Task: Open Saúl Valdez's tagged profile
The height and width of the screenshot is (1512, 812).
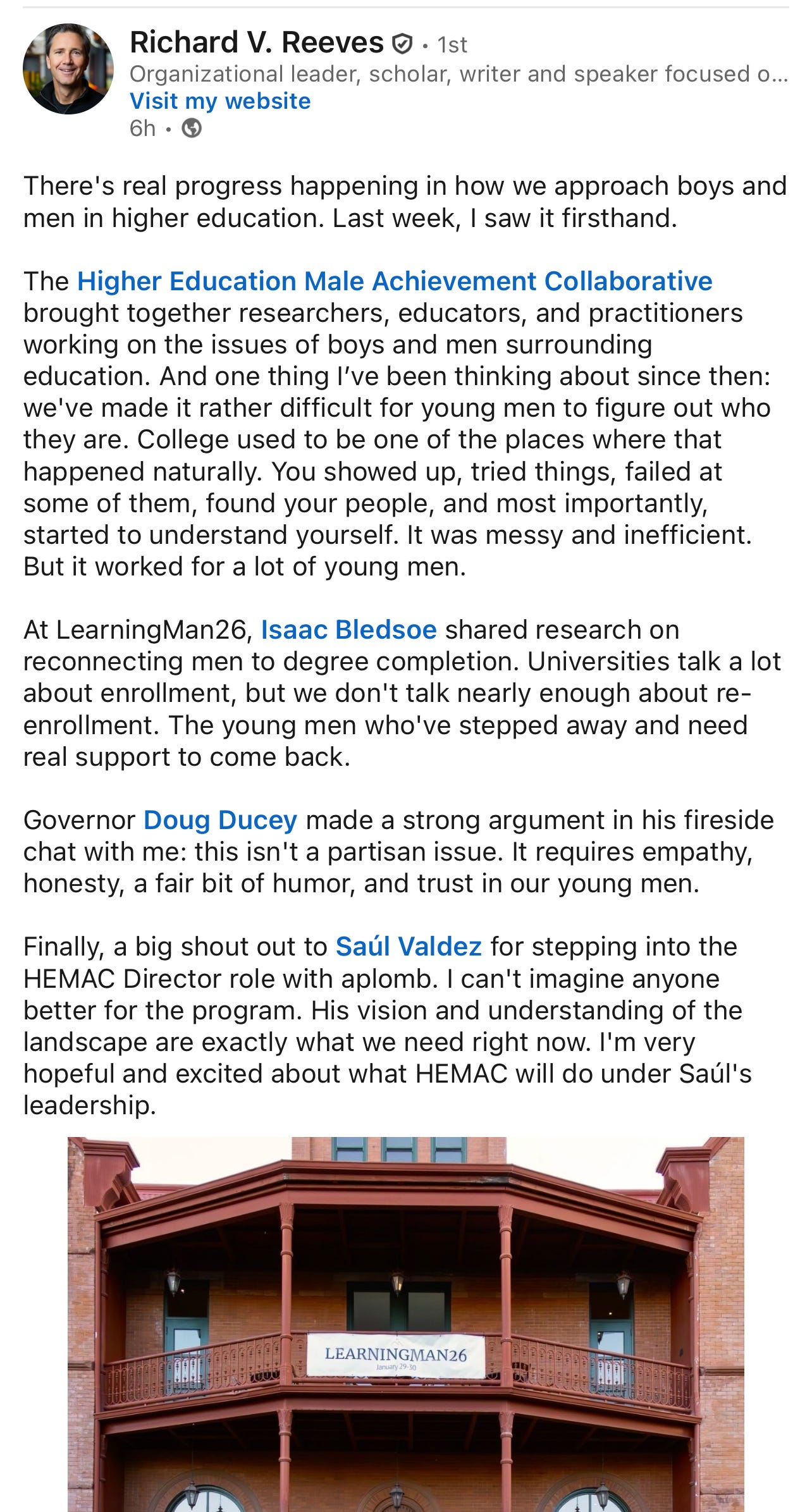Action: (x=409, y=947)
